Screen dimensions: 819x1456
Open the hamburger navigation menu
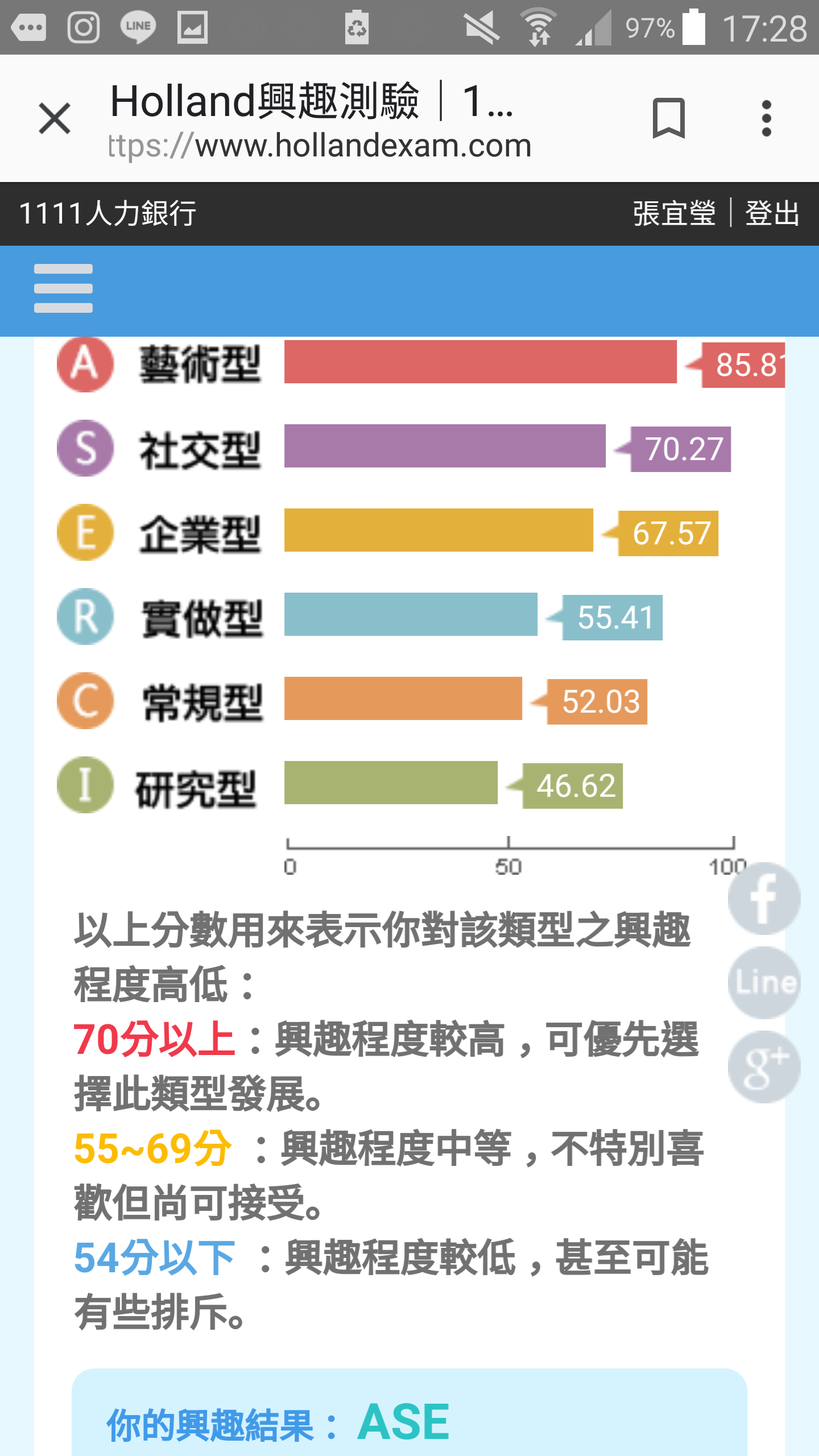pyautogui.click(x=63, y=288)
